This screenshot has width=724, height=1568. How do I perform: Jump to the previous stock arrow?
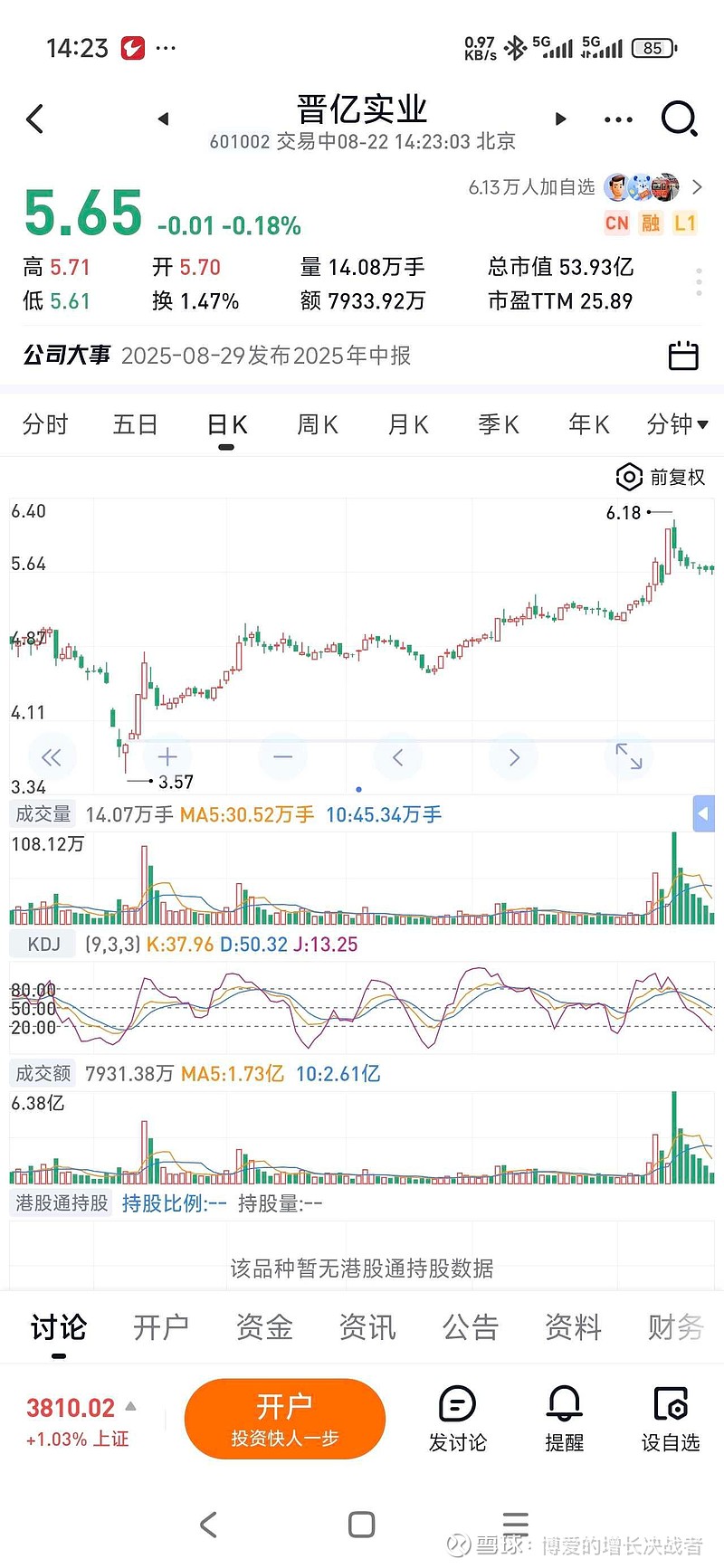pos(163,119)
